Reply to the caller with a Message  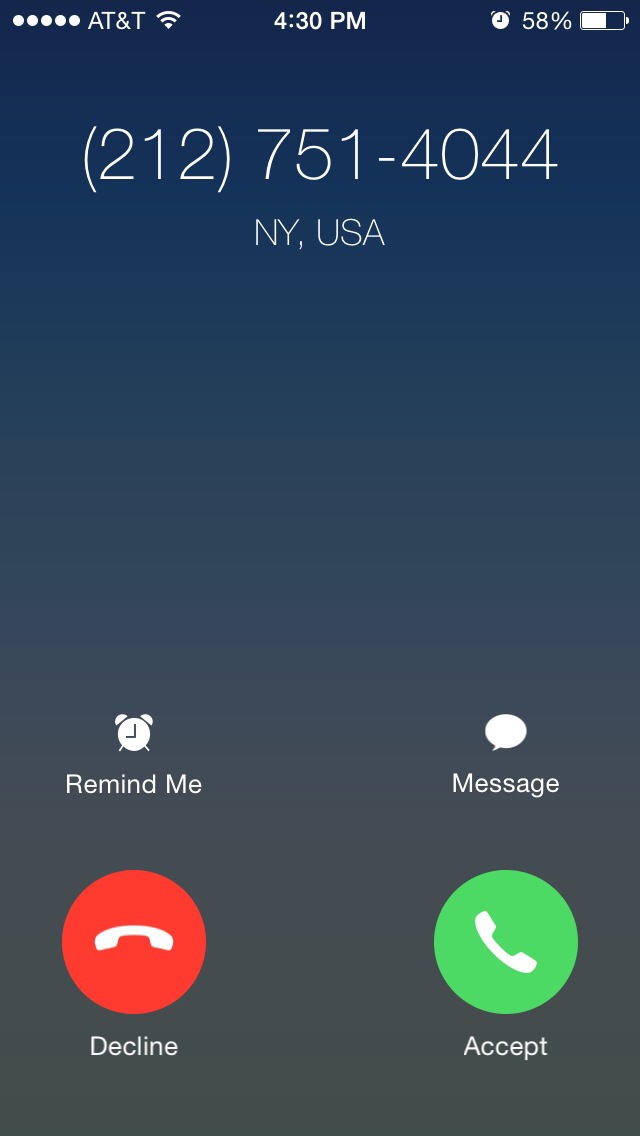click(x=505, y=754)
